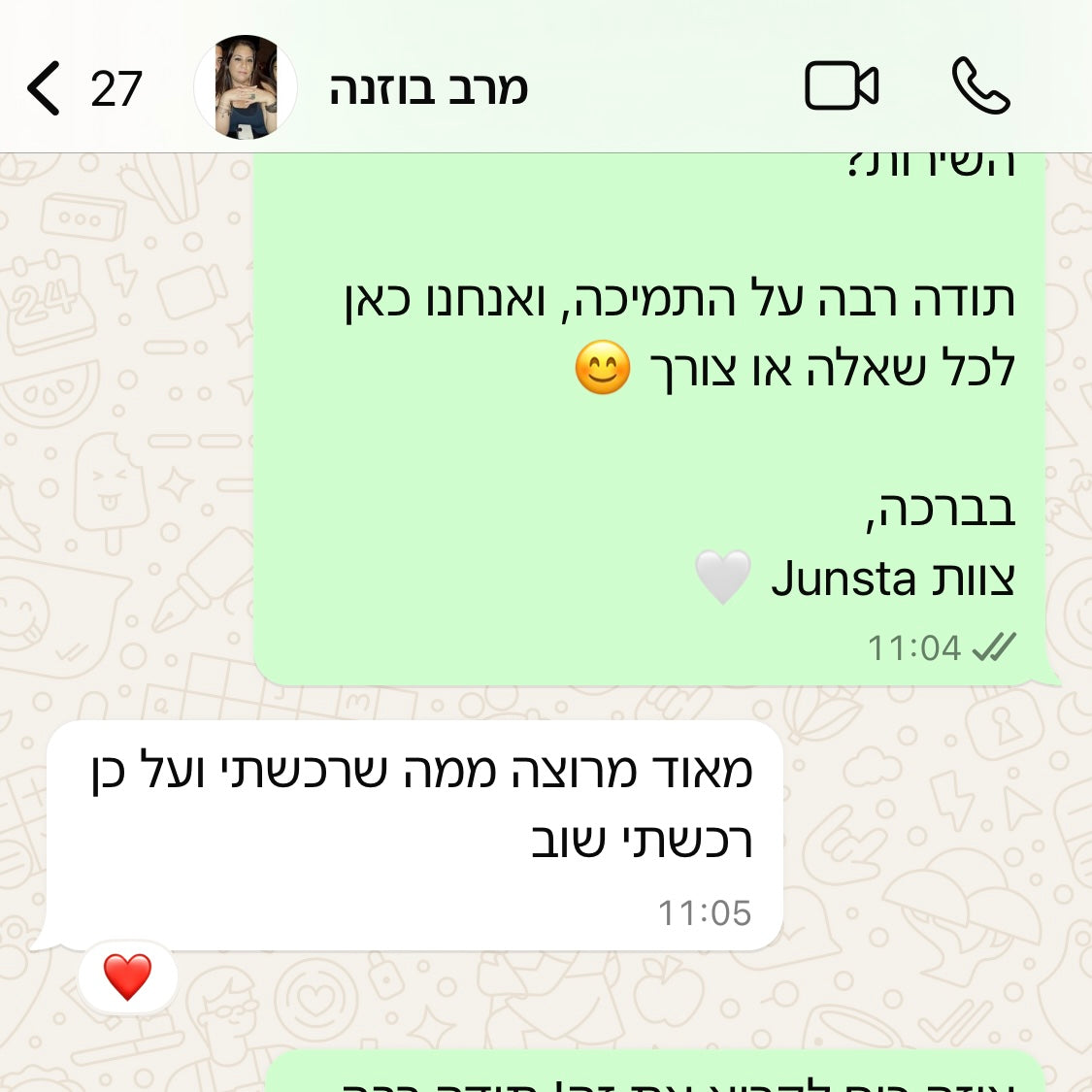1092x1092 pixels.
Task: Open contact info for מרב בוזנה
Action: 428,88
